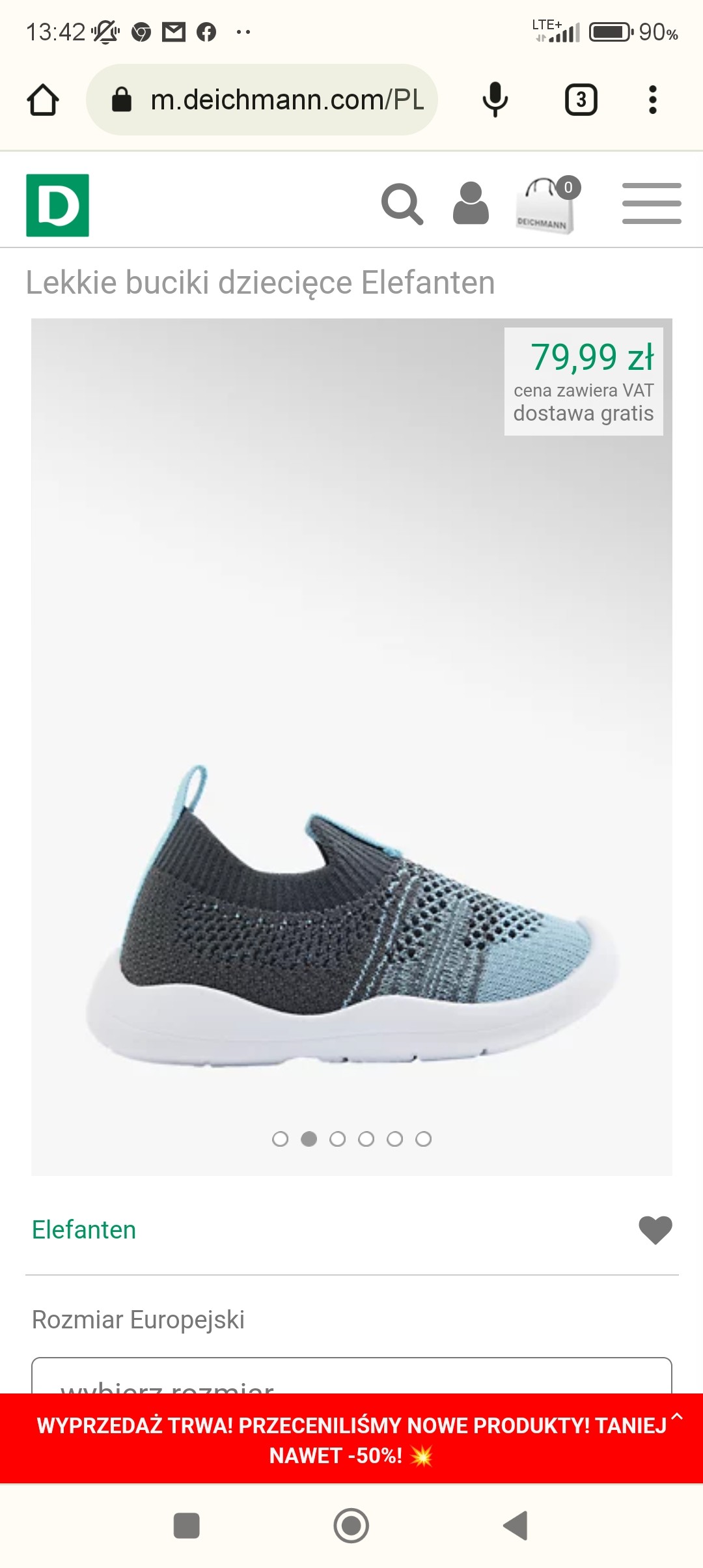This screenshot has width=703, height=1568.
Task: Open the Deichmann site search
Action: point(402,204)
